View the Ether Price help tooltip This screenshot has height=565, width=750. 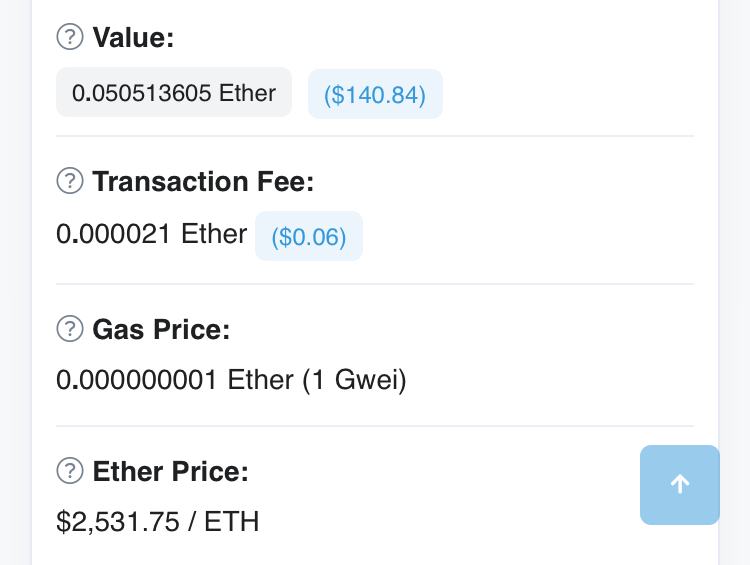(x=70, y=470)
